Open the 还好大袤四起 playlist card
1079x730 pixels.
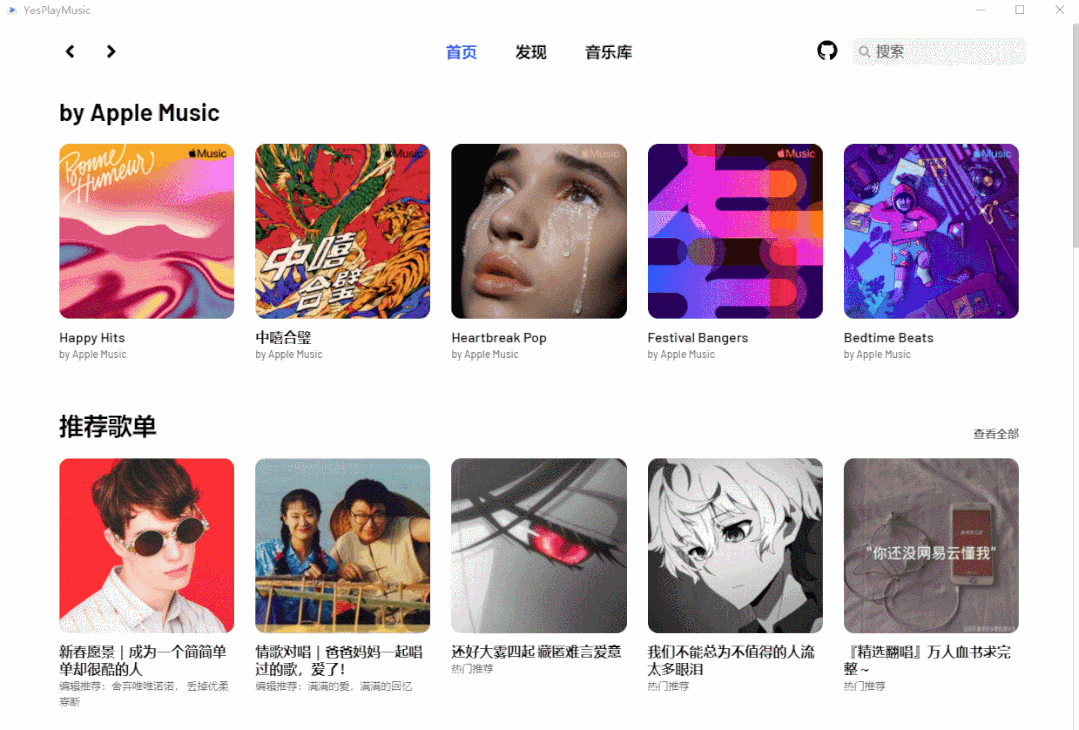(x=538, y=545)
